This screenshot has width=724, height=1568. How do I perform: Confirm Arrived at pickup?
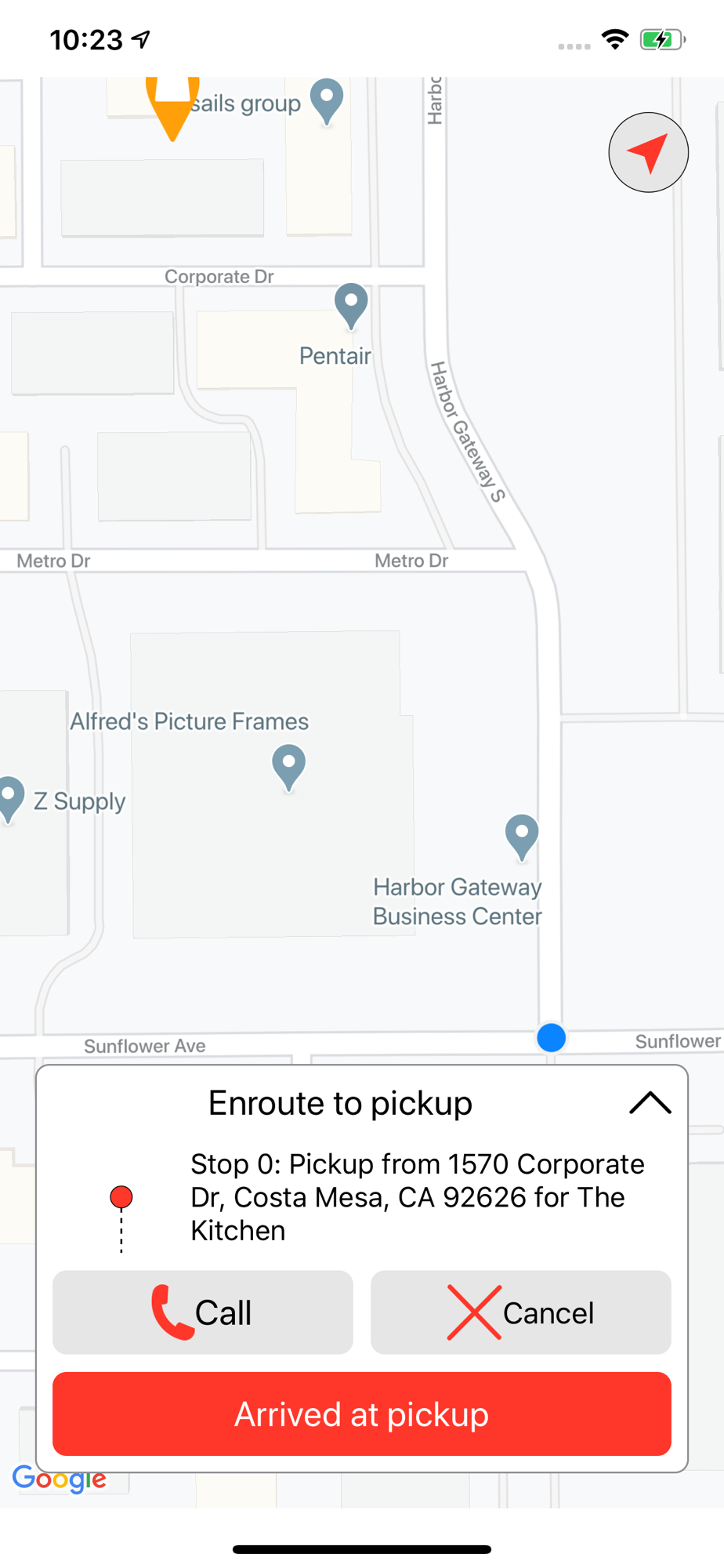pyautogui.click(x=362, y=1414)
